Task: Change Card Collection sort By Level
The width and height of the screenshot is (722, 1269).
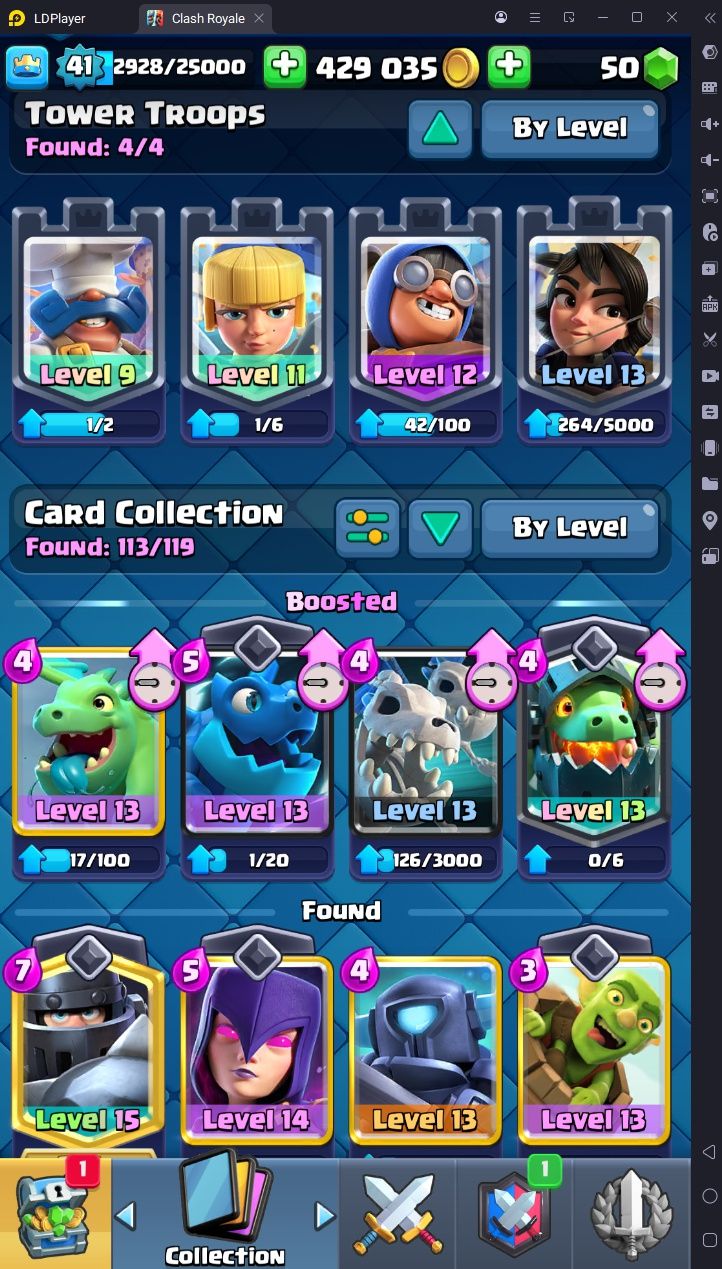Action: coord(570,527)
